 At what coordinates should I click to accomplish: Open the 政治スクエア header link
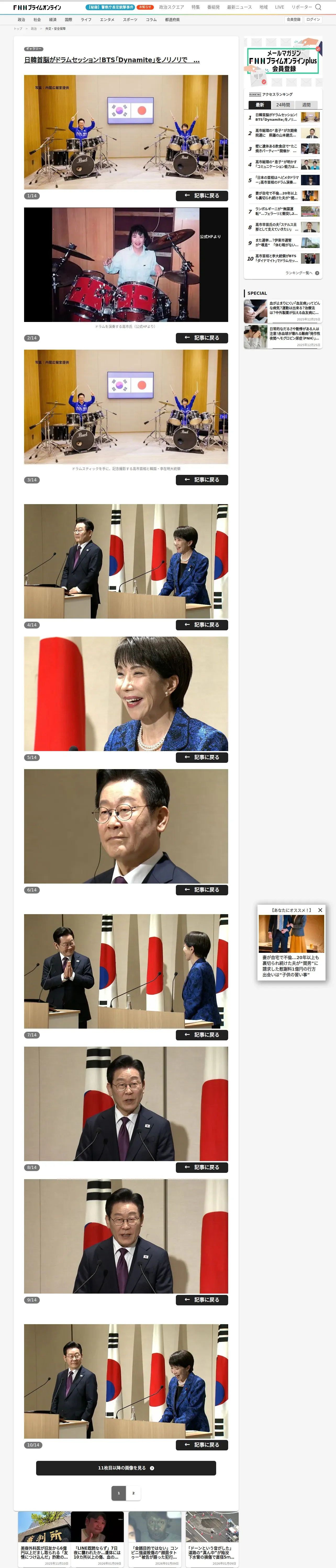171,7
